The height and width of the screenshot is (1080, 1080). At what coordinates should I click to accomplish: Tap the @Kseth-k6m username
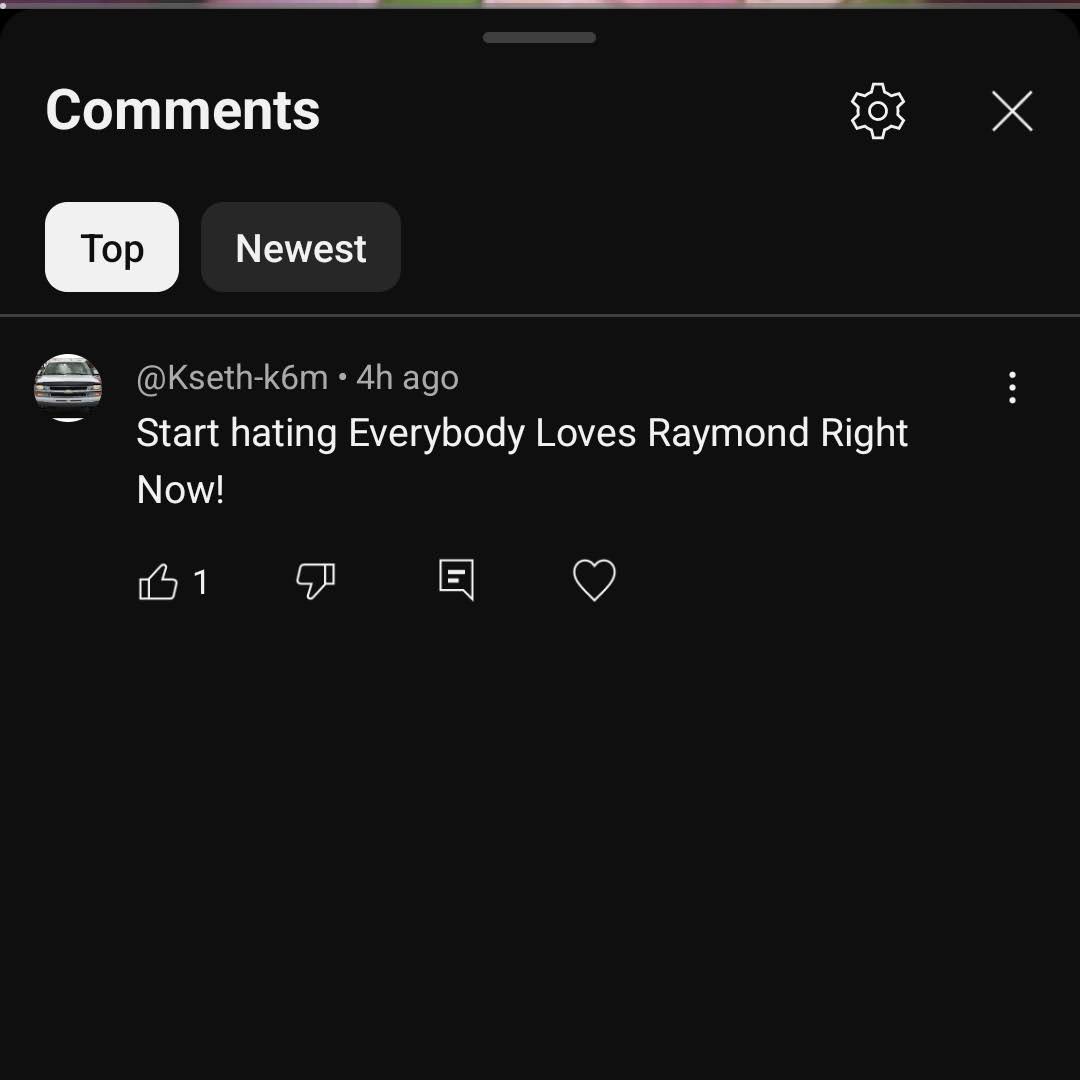tap(232, 378)
